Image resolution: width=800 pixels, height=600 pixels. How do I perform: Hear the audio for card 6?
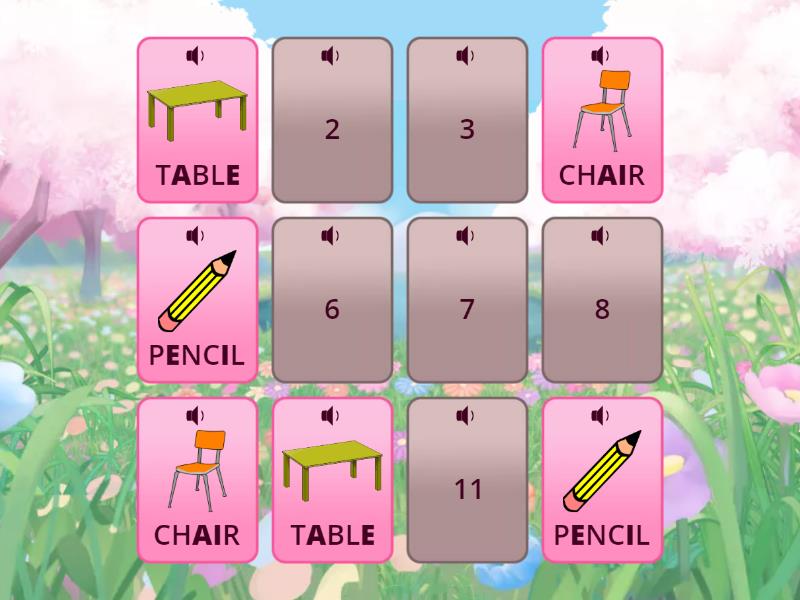tap(330, 236)
